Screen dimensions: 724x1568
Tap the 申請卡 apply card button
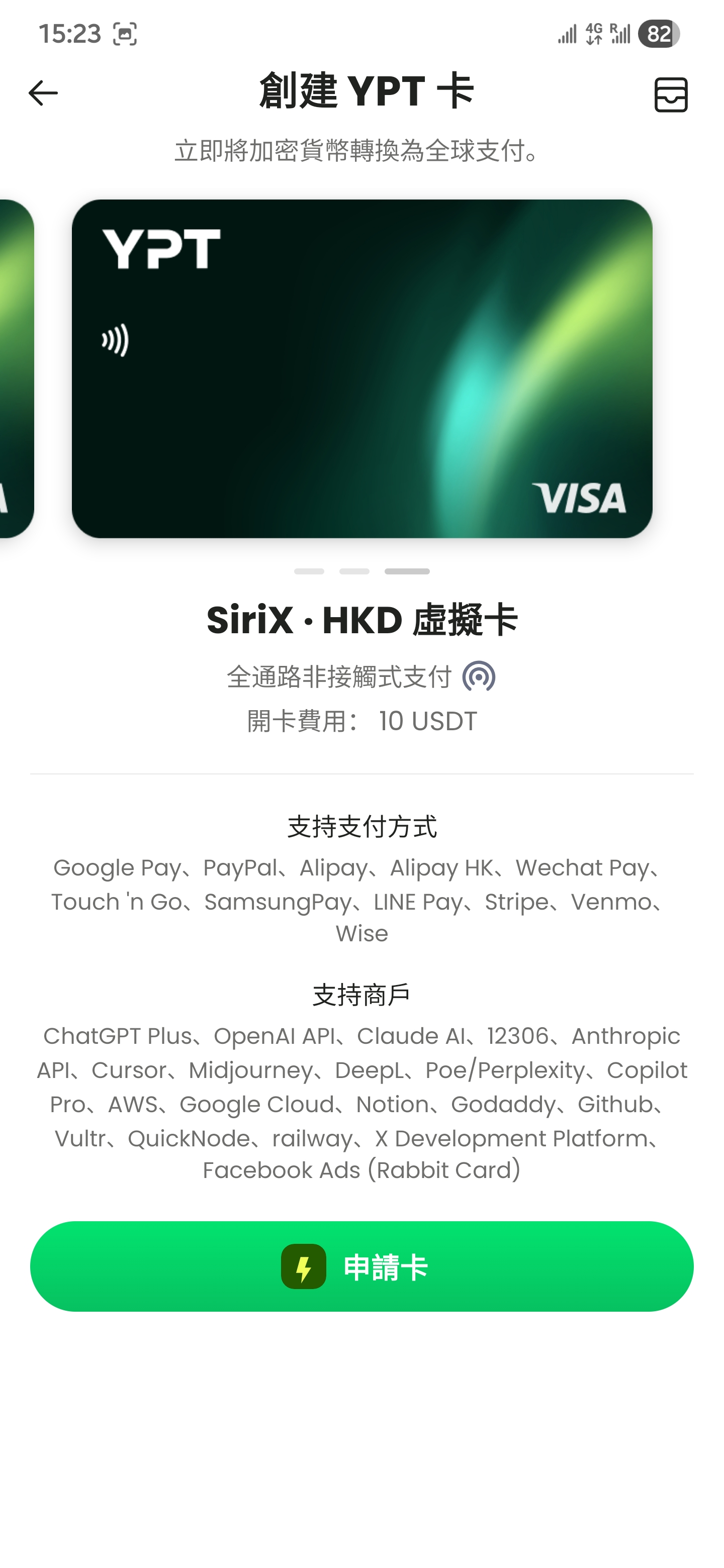tap(361, 1266)
